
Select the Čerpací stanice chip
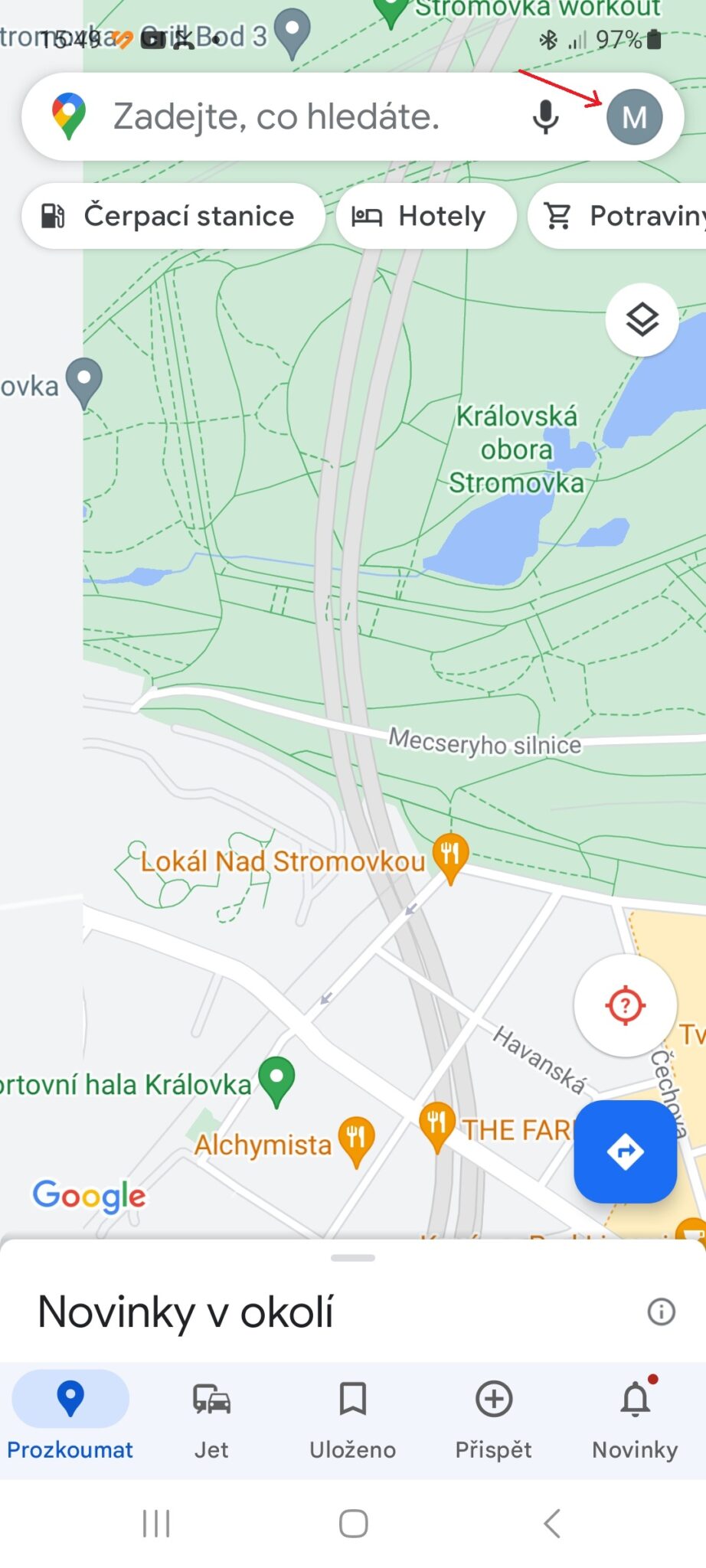pos(173,216)
